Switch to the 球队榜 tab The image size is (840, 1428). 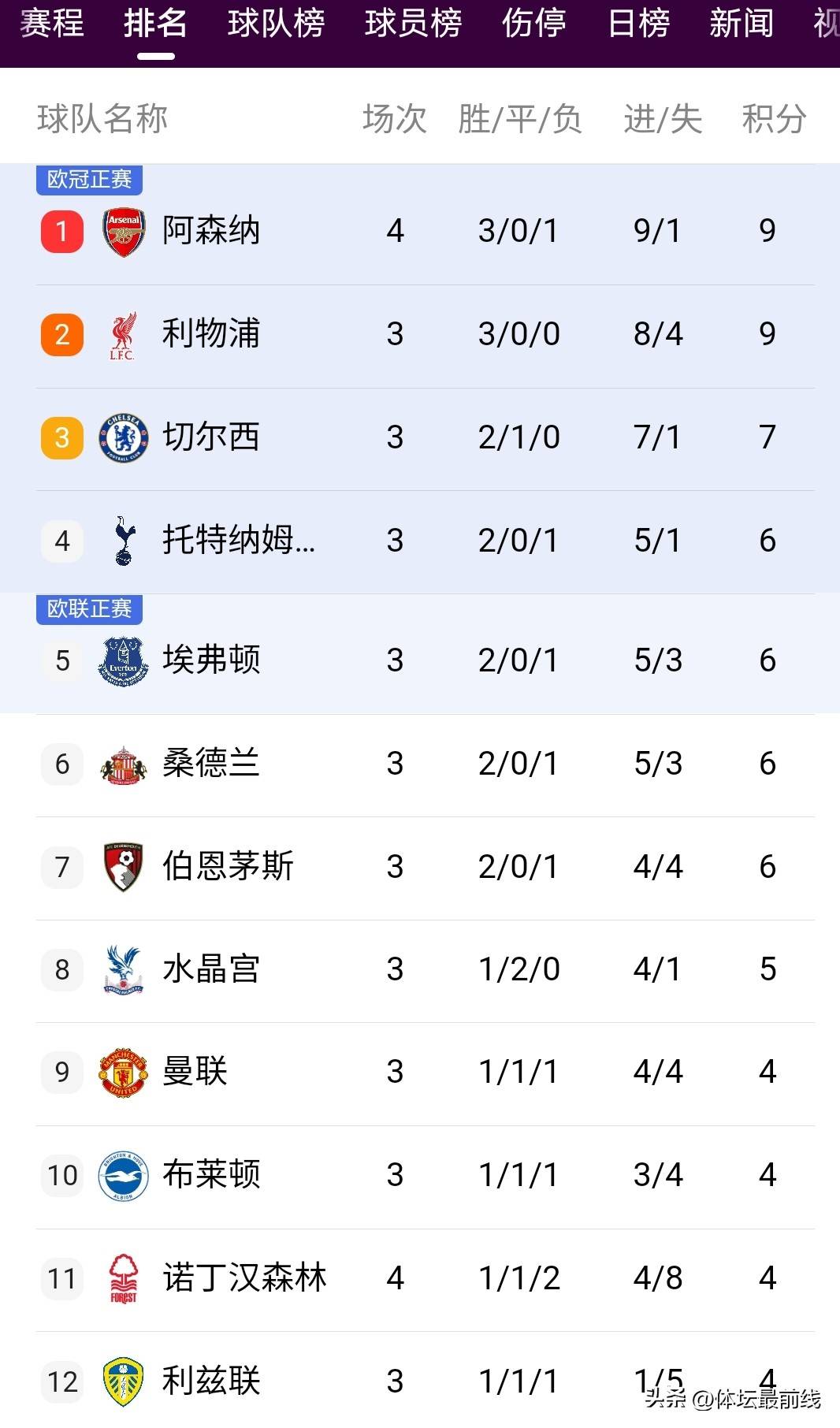pos(275,24)
